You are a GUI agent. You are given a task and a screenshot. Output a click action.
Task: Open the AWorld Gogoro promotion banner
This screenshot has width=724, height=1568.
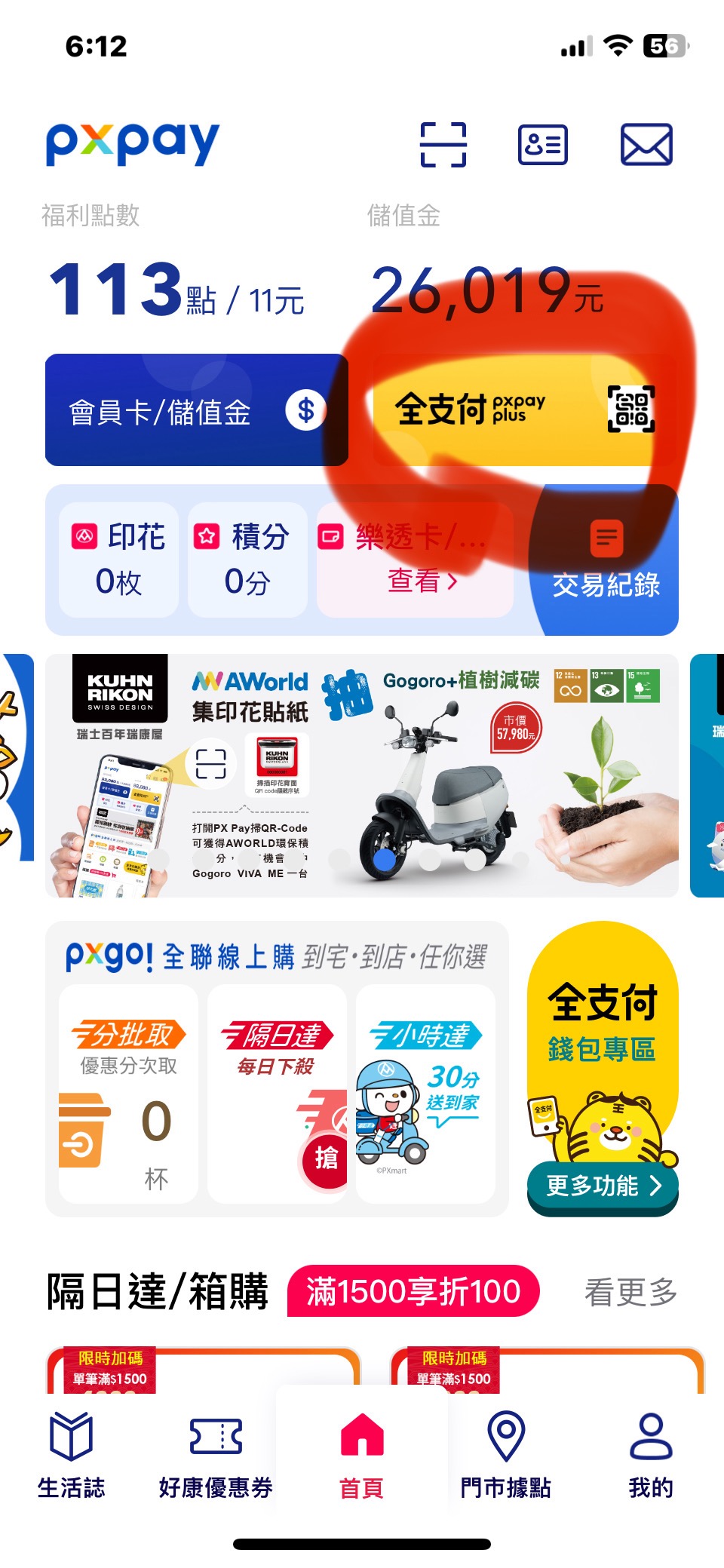coord(362,775)
